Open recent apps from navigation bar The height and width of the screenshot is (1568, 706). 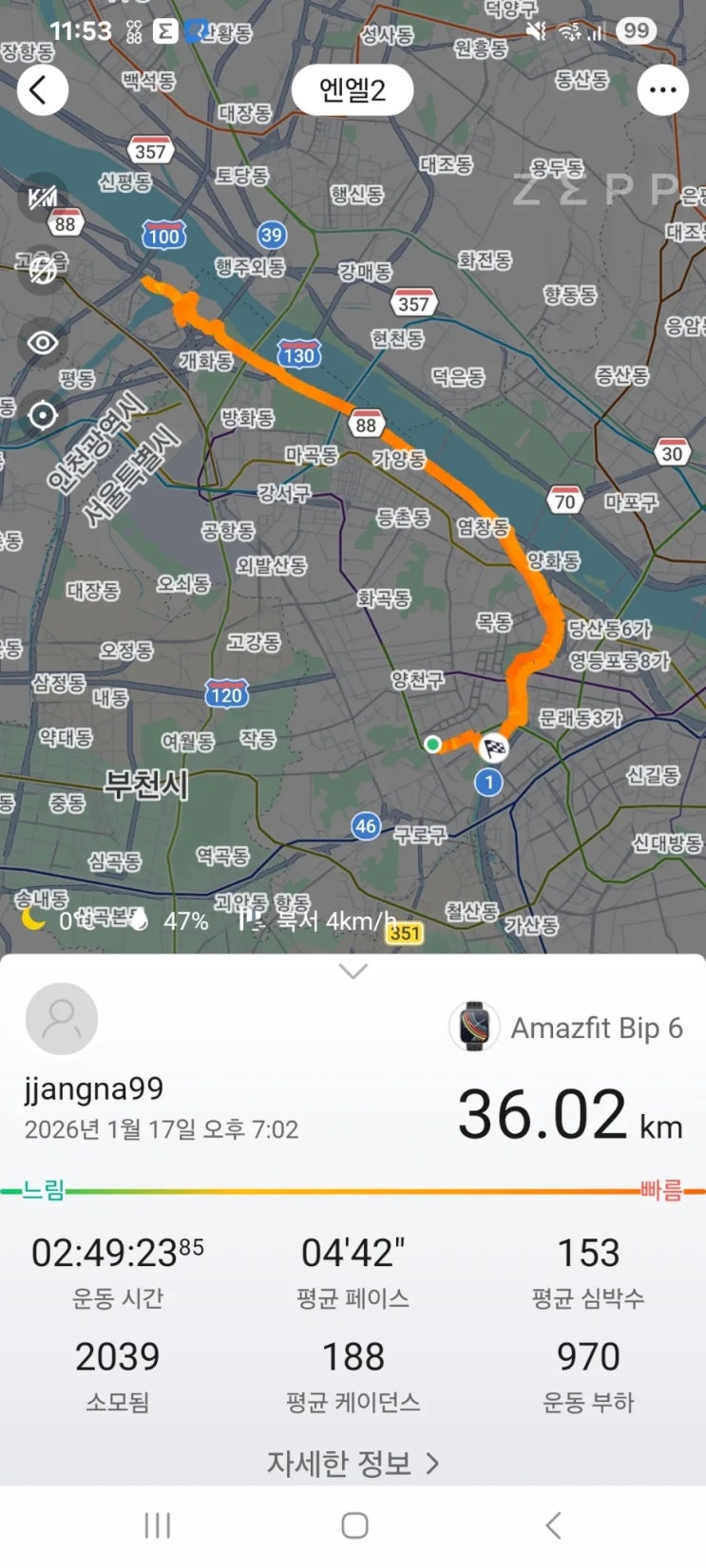157,1525
